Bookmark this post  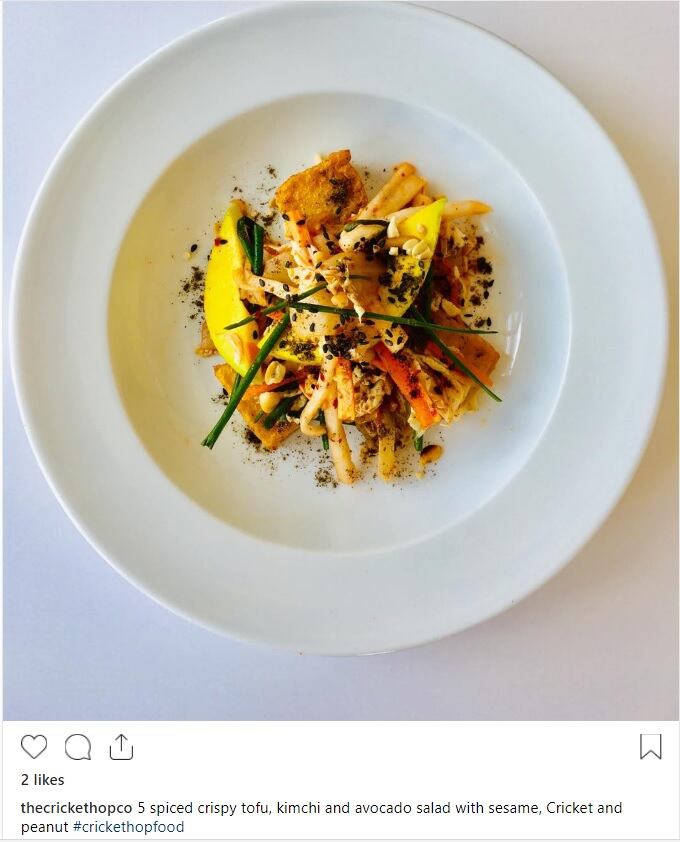tap(650, 747)
